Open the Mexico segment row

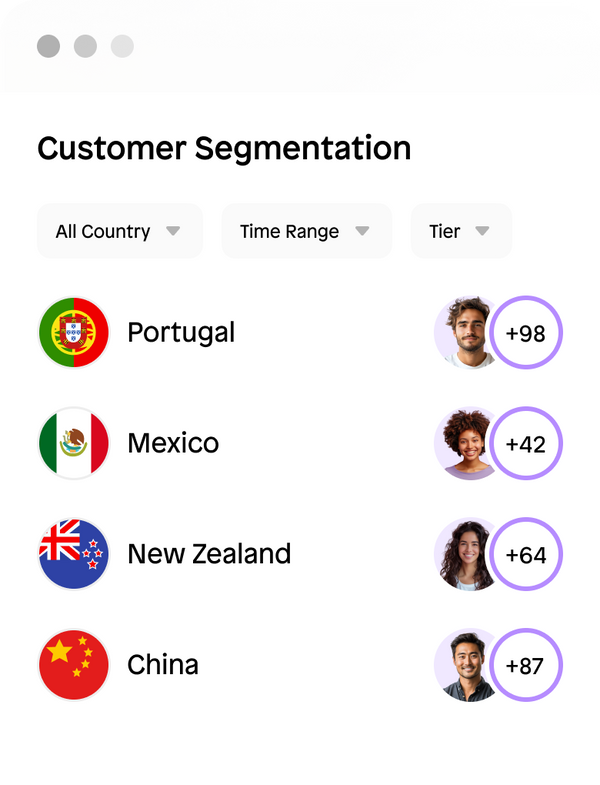point(172,443)
